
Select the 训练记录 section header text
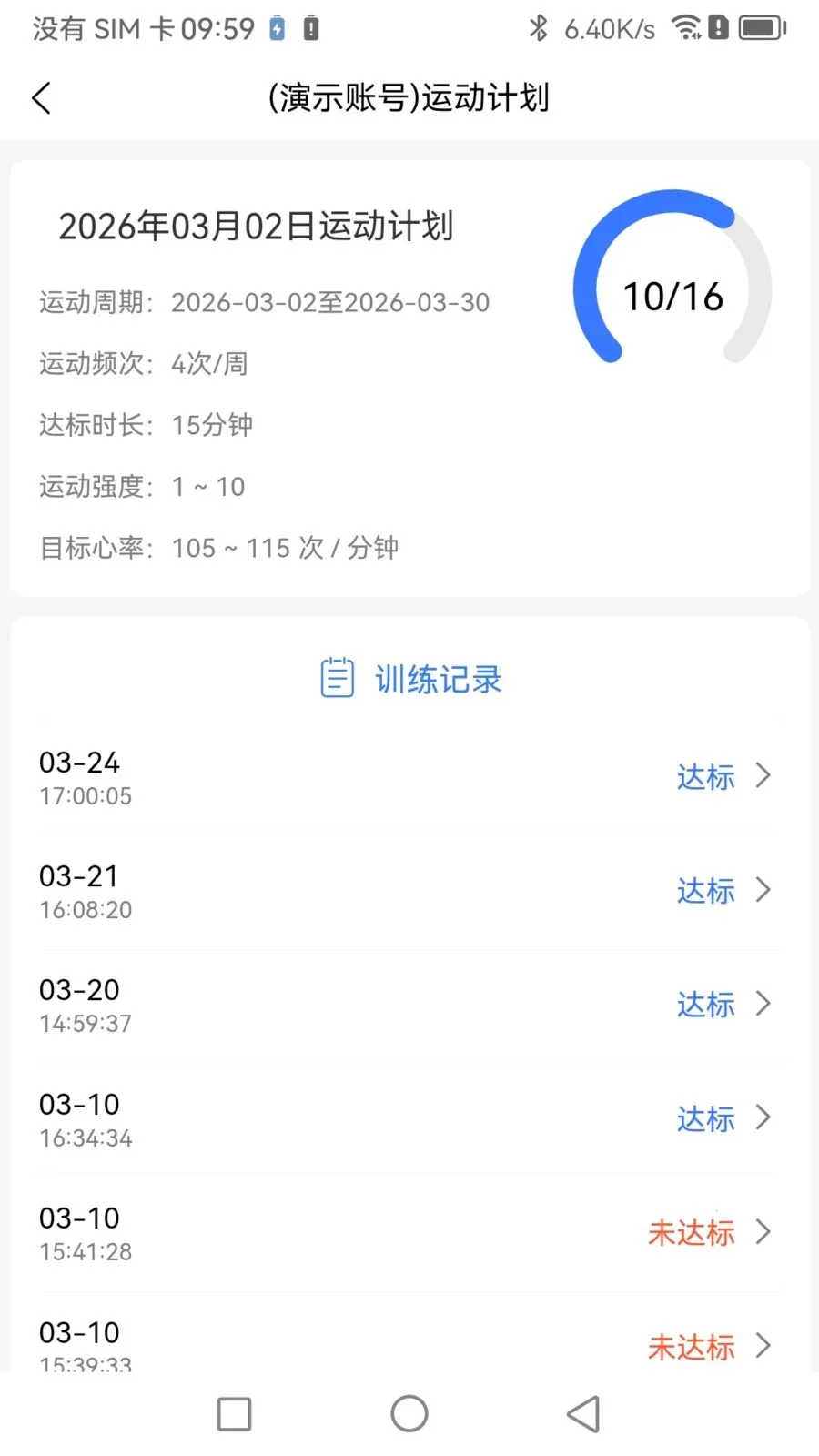click(x=438, y=679)
